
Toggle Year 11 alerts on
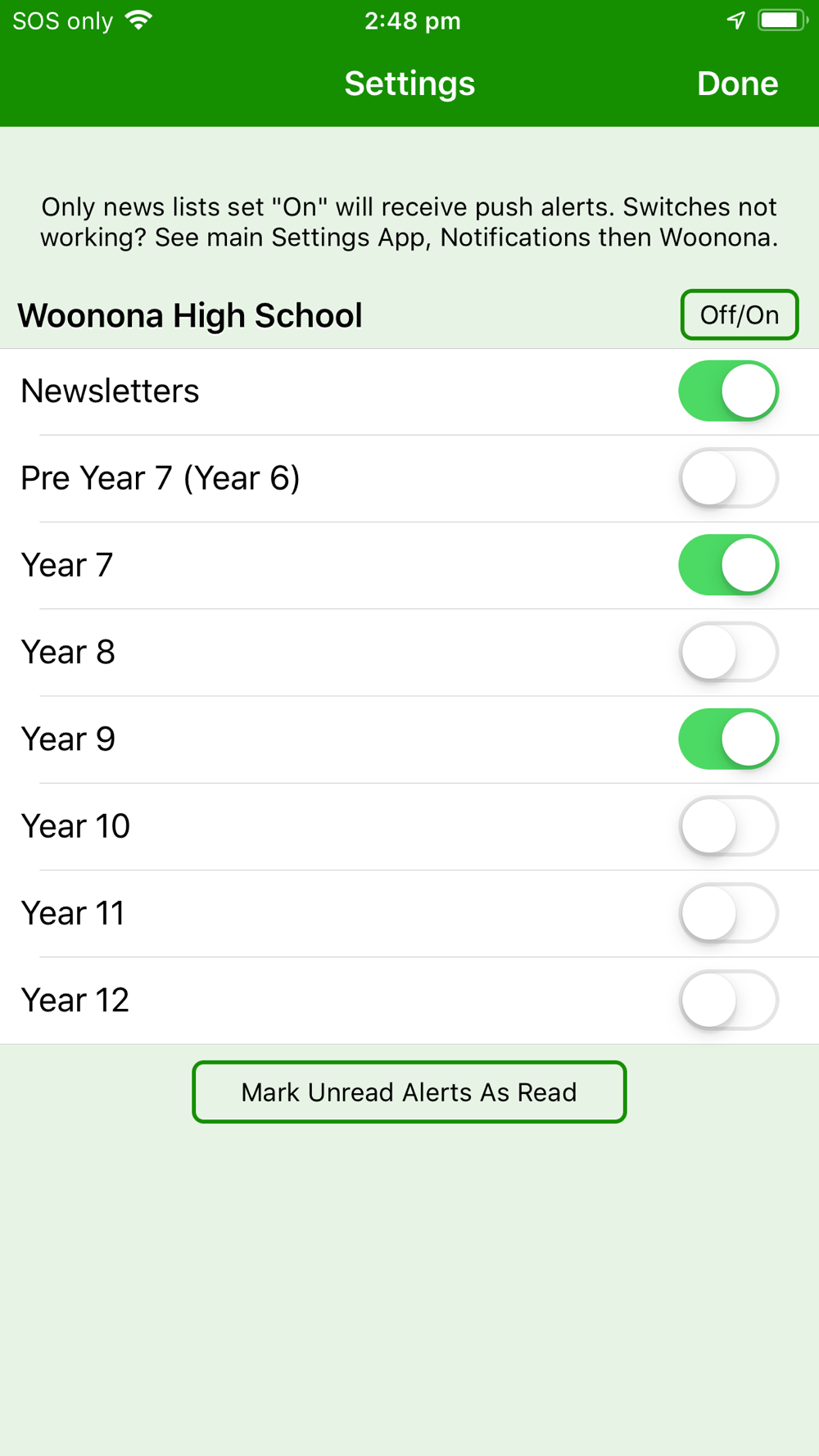(728, 913)
